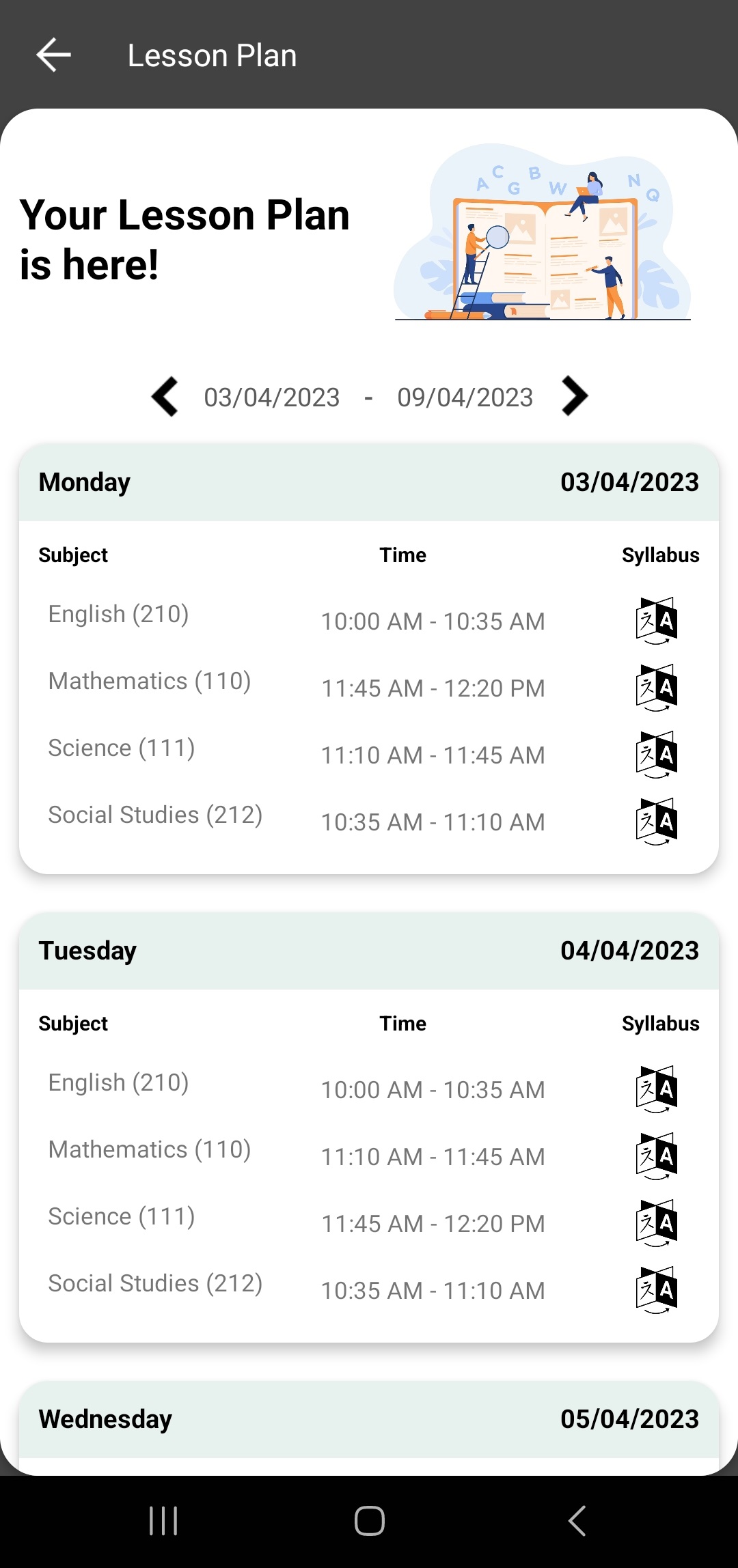Select the Tuesday day header
The width and height of the screenshot is (738, 1568).
[x=369, y=950]
